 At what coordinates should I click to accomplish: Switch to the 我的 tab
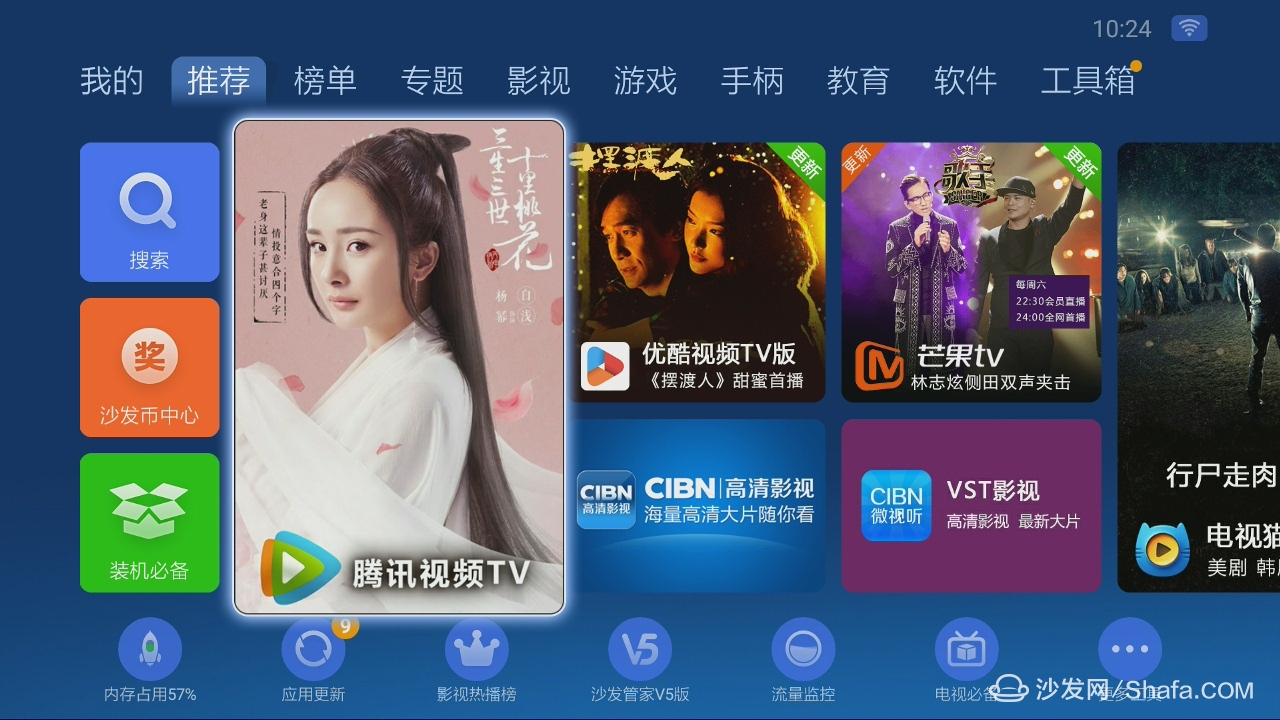[x=112, y=81]
